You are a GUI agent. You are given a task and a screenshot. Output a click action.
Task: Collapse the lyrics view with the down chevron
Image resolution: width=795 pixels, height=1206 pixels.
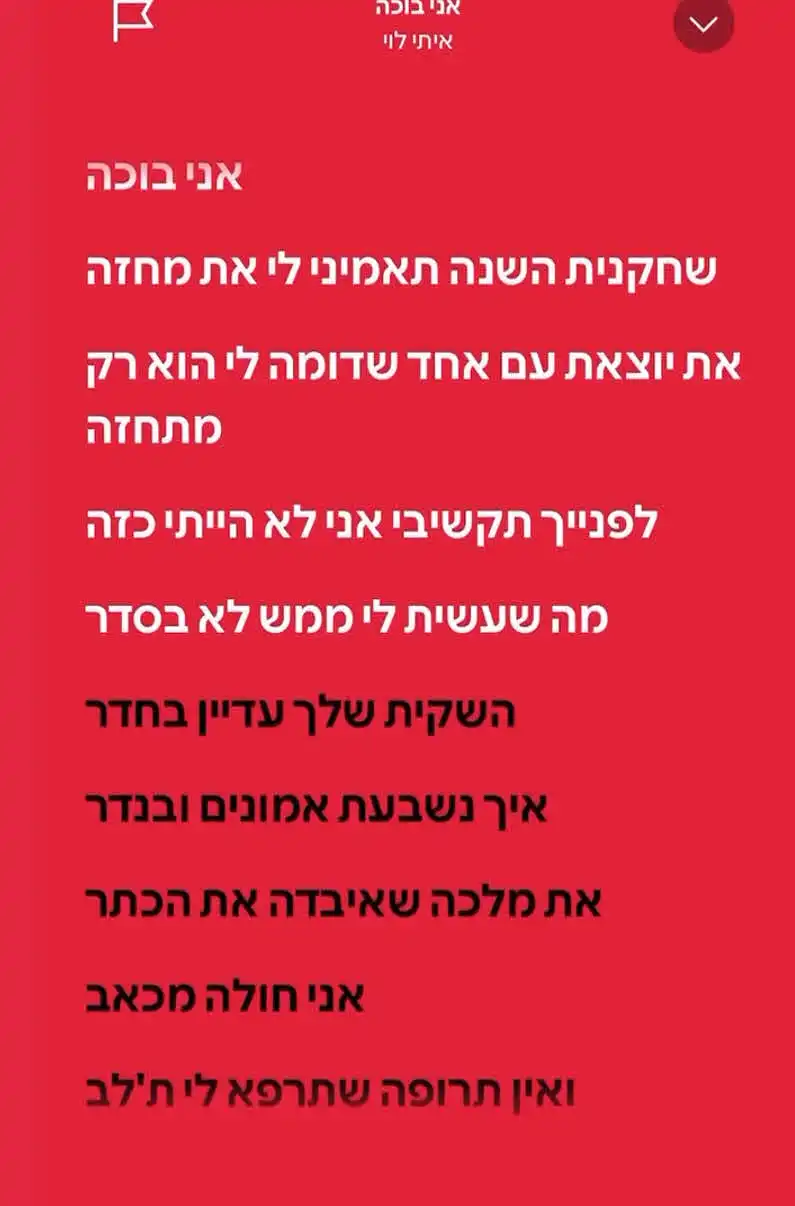pos(703,24)
